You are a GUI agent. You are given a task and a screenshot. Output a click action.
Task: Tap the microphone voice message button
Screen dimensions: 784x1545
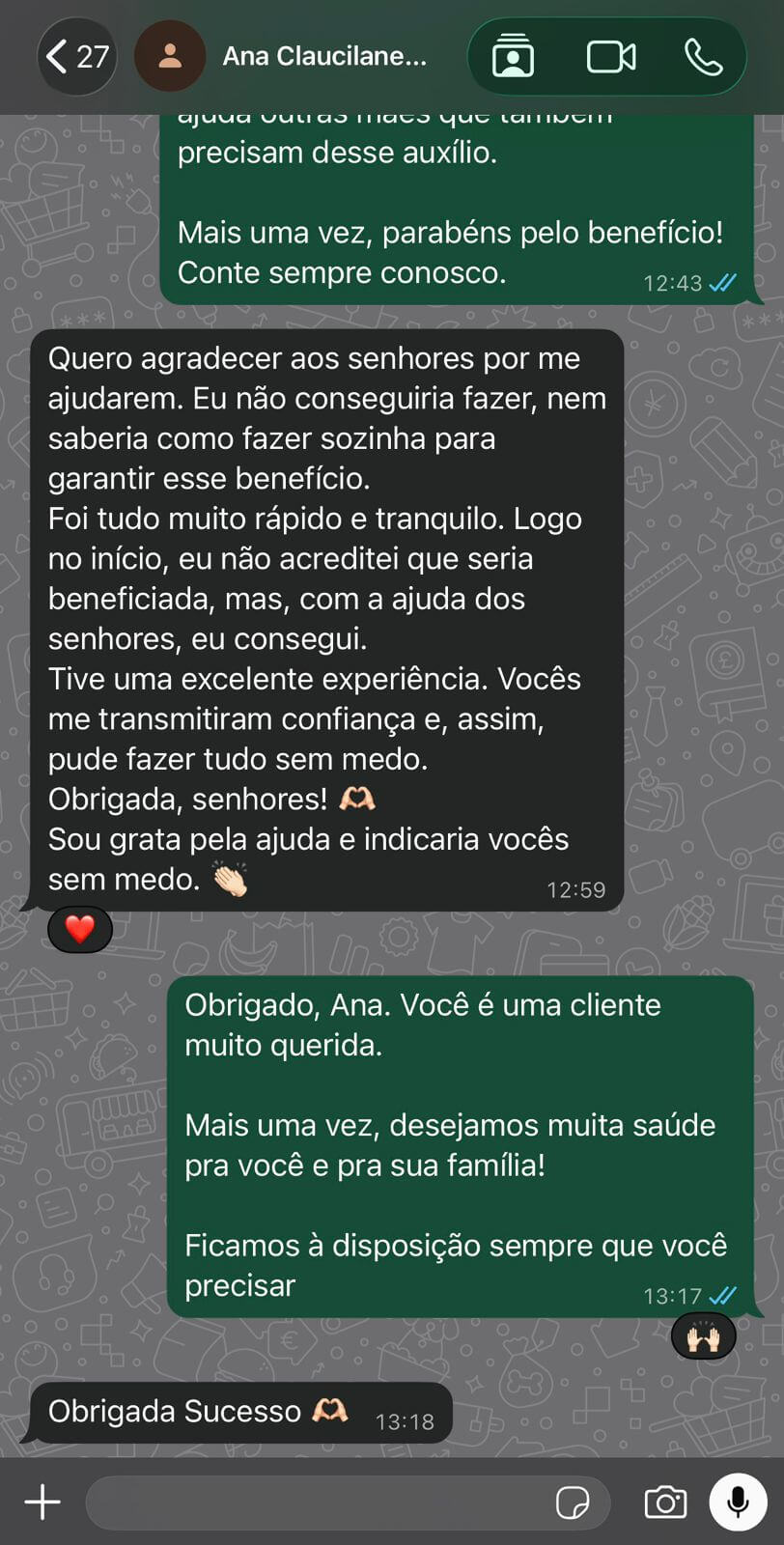(x=739, y=1503)
